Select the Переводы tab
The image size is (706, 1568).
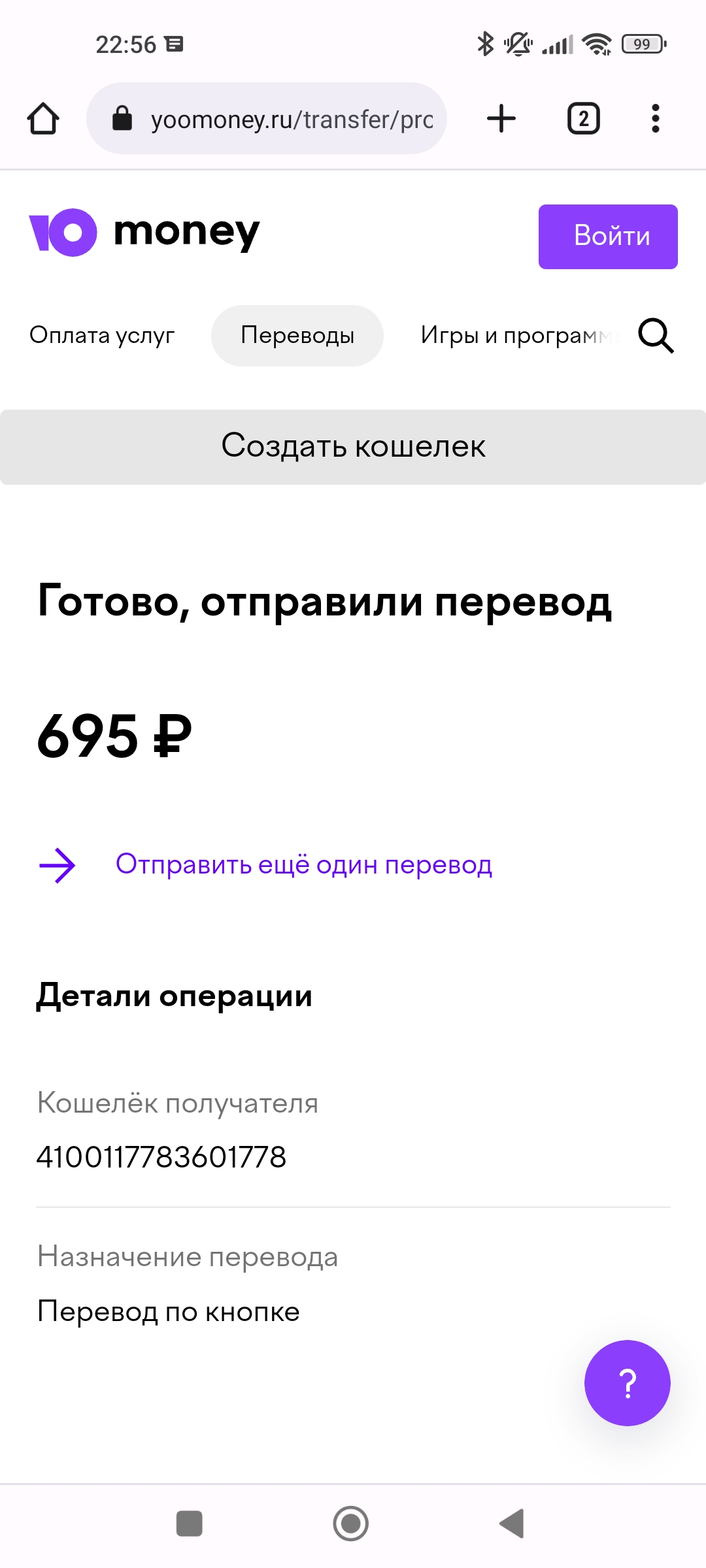coord(297,335)
